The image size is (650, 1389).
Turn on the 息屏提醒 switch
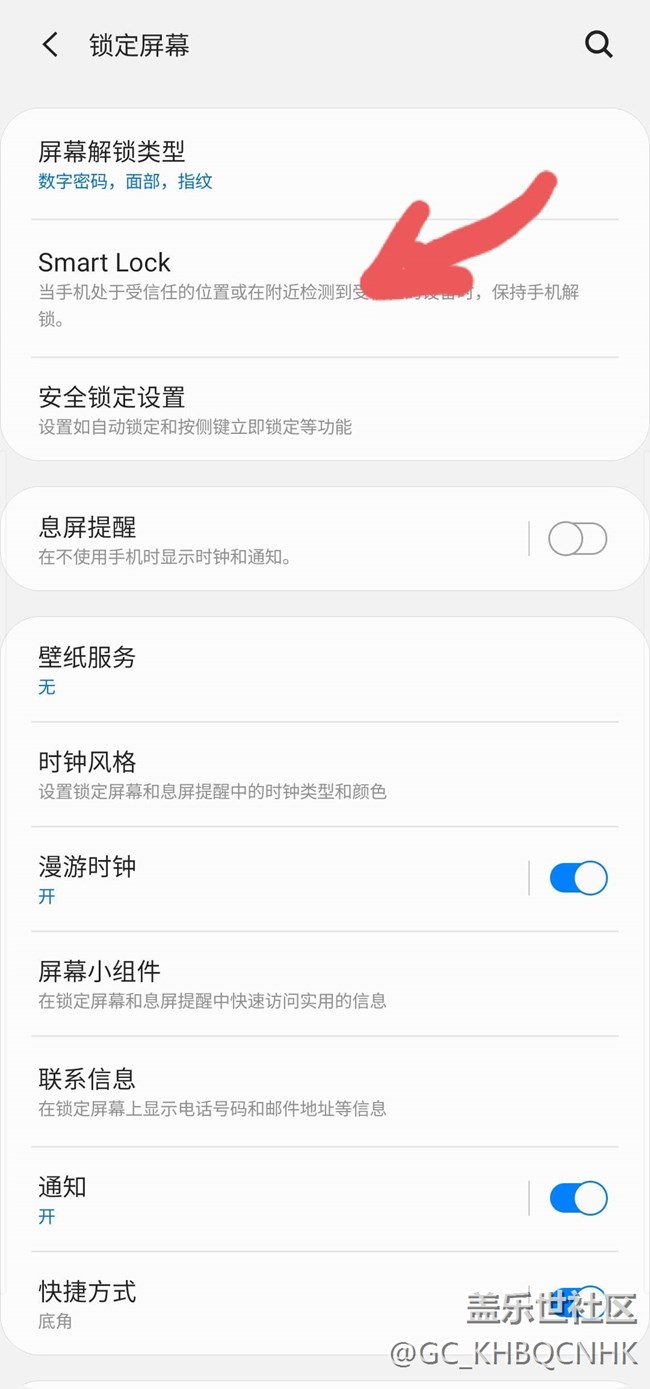pyautogui.click(x=578, y=539)
